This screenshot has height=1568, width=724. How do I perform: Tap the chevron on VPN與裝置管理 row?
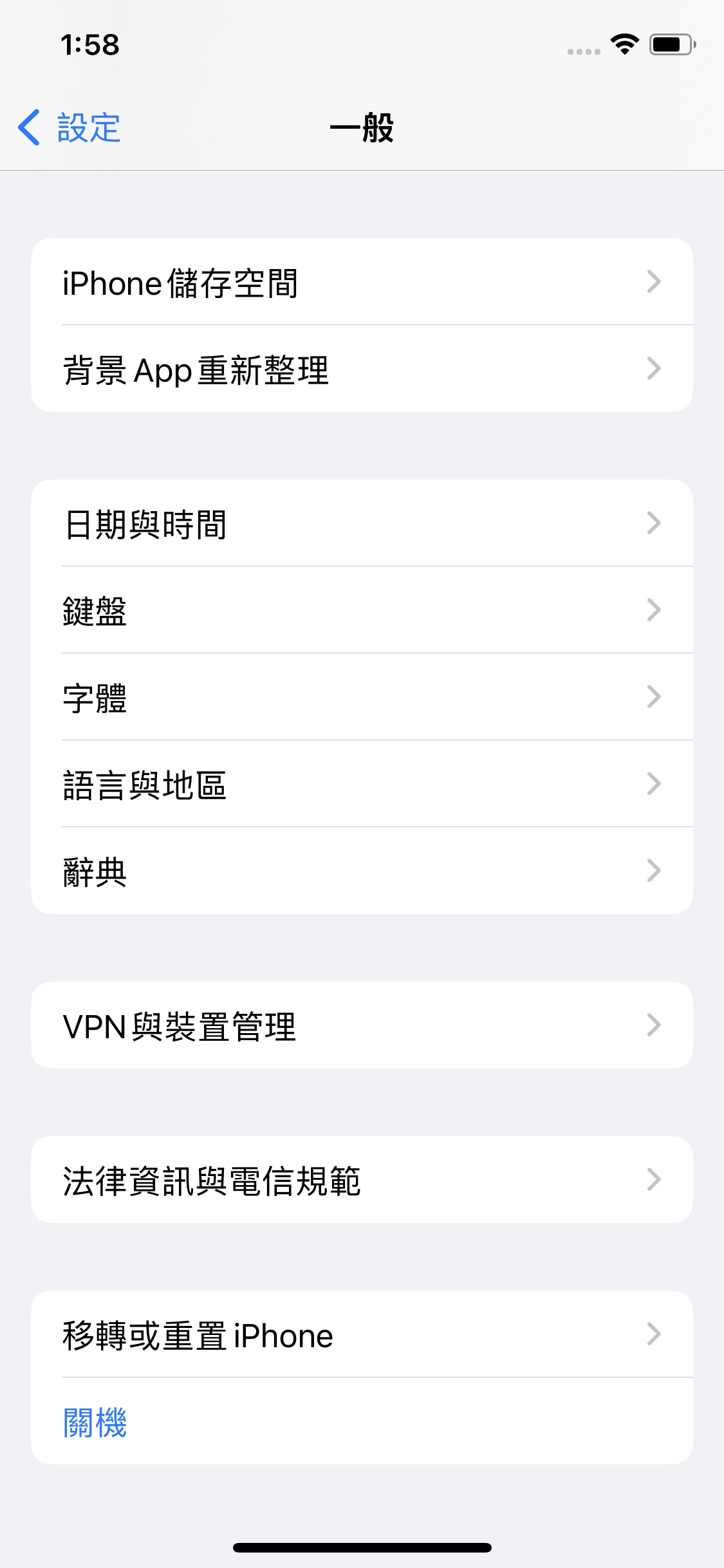click(654, 1025)
